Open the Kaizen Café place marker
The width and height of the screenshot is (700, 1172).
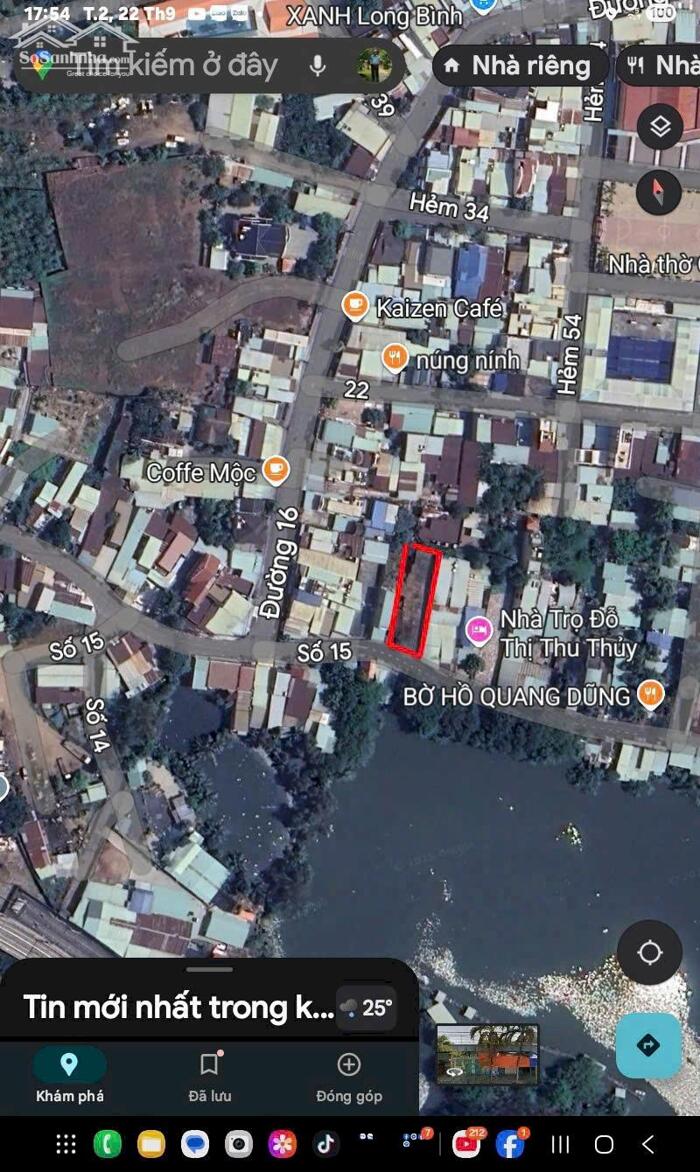355,306
